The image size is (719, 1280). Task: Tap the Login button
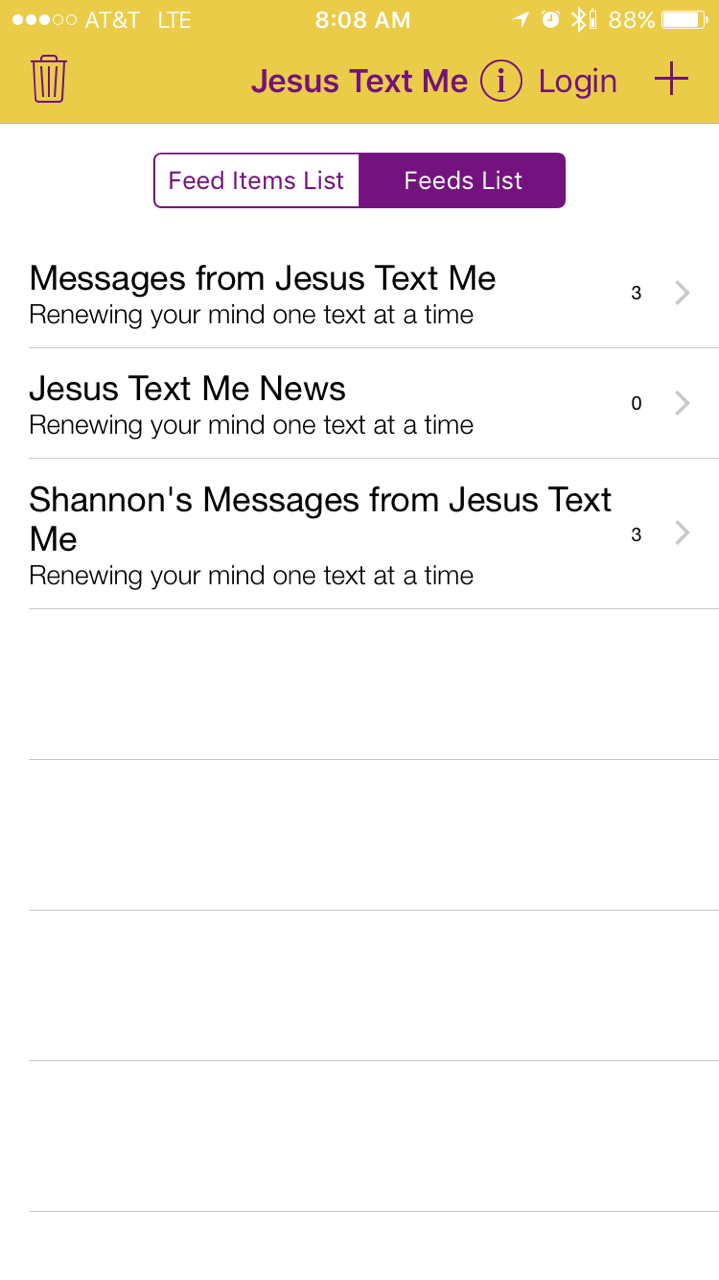coord(577,81)
